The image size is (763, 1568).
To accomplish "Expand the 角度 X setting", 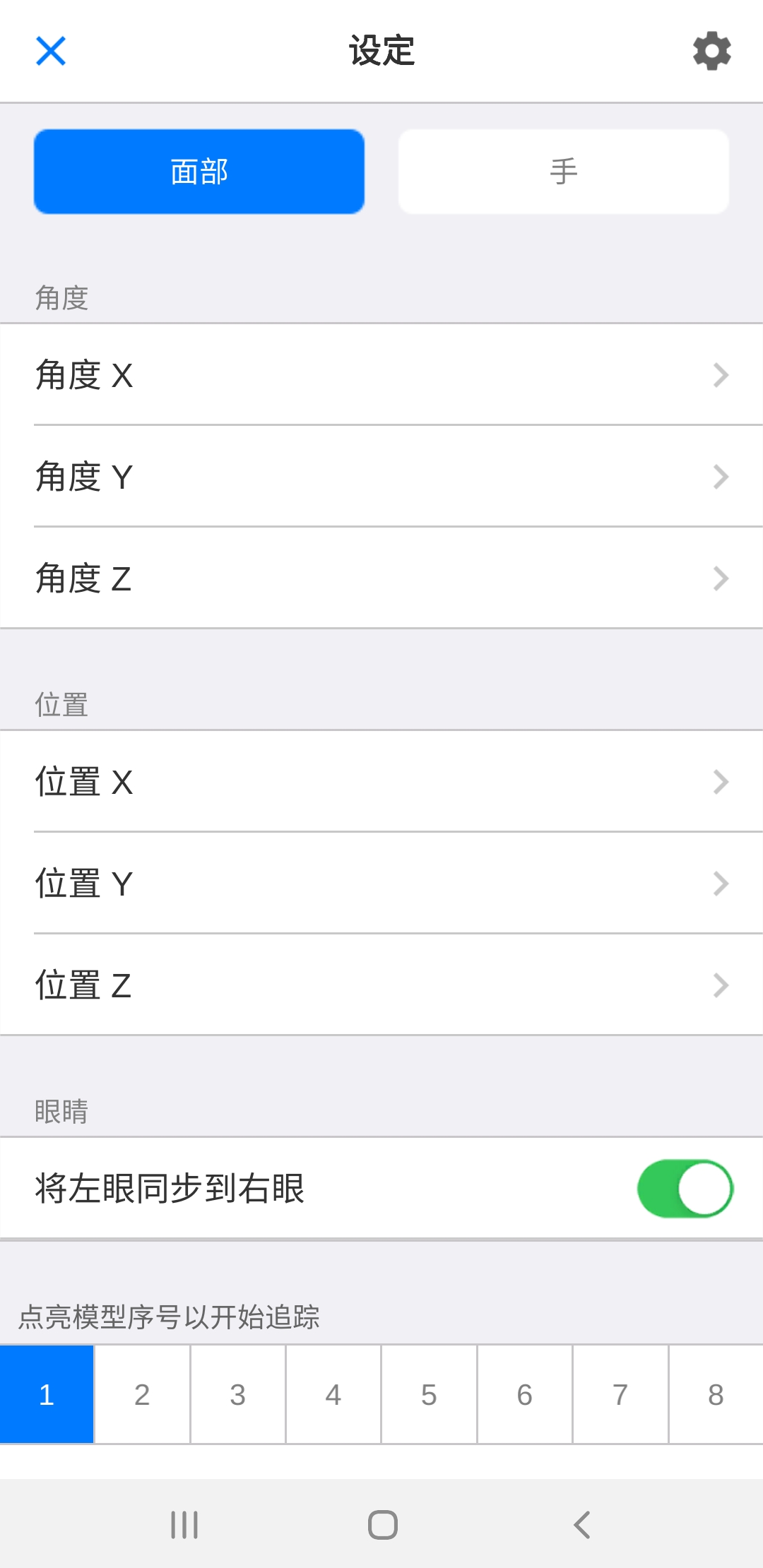I will [381, 376].
